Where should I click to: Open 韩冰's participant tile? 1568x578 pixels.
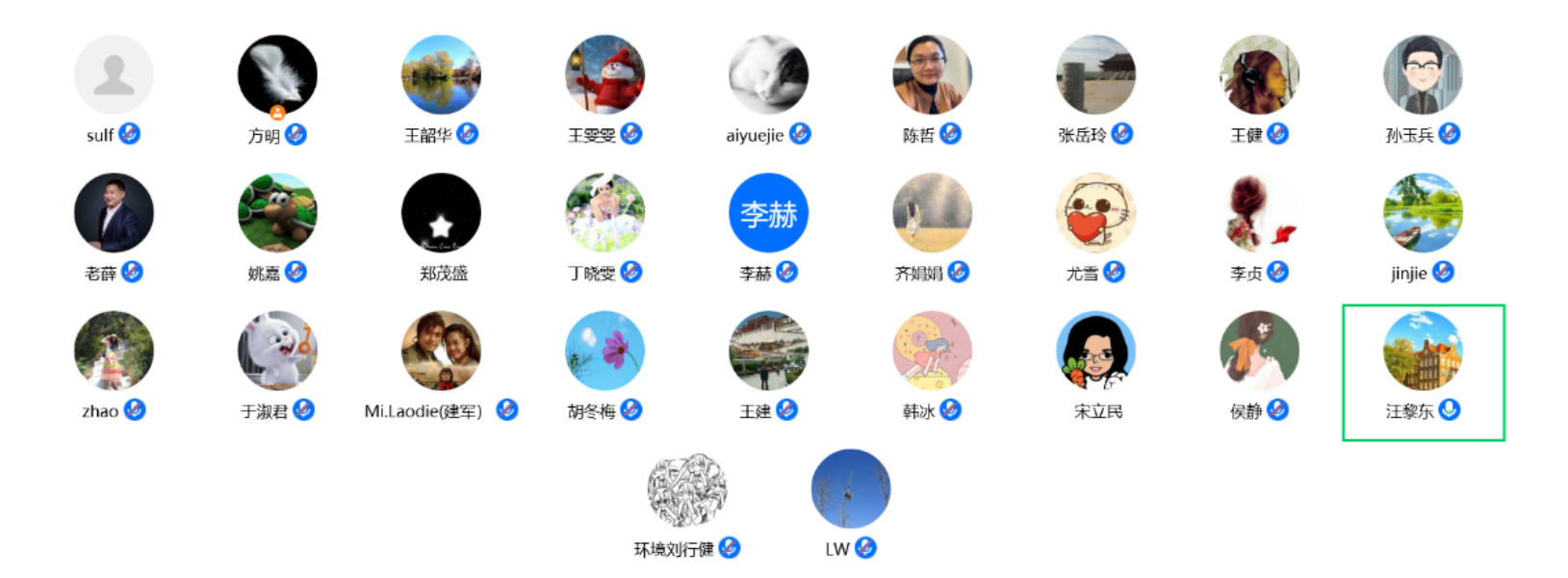coord(932,351)
